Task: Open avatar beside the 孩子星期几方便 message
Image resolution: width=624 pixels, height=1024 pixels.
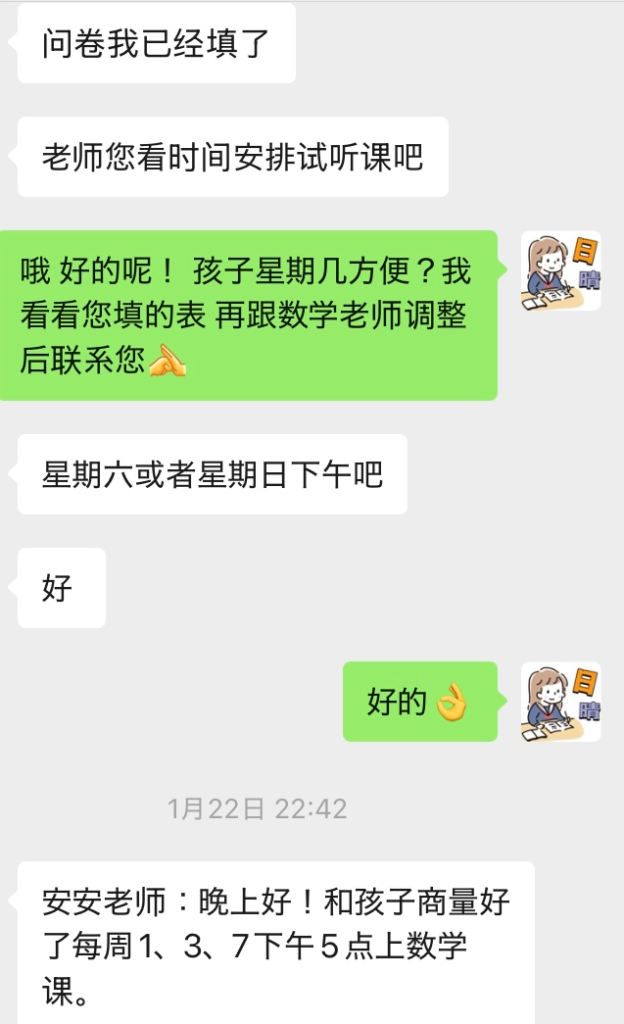Action: (561, 270)
